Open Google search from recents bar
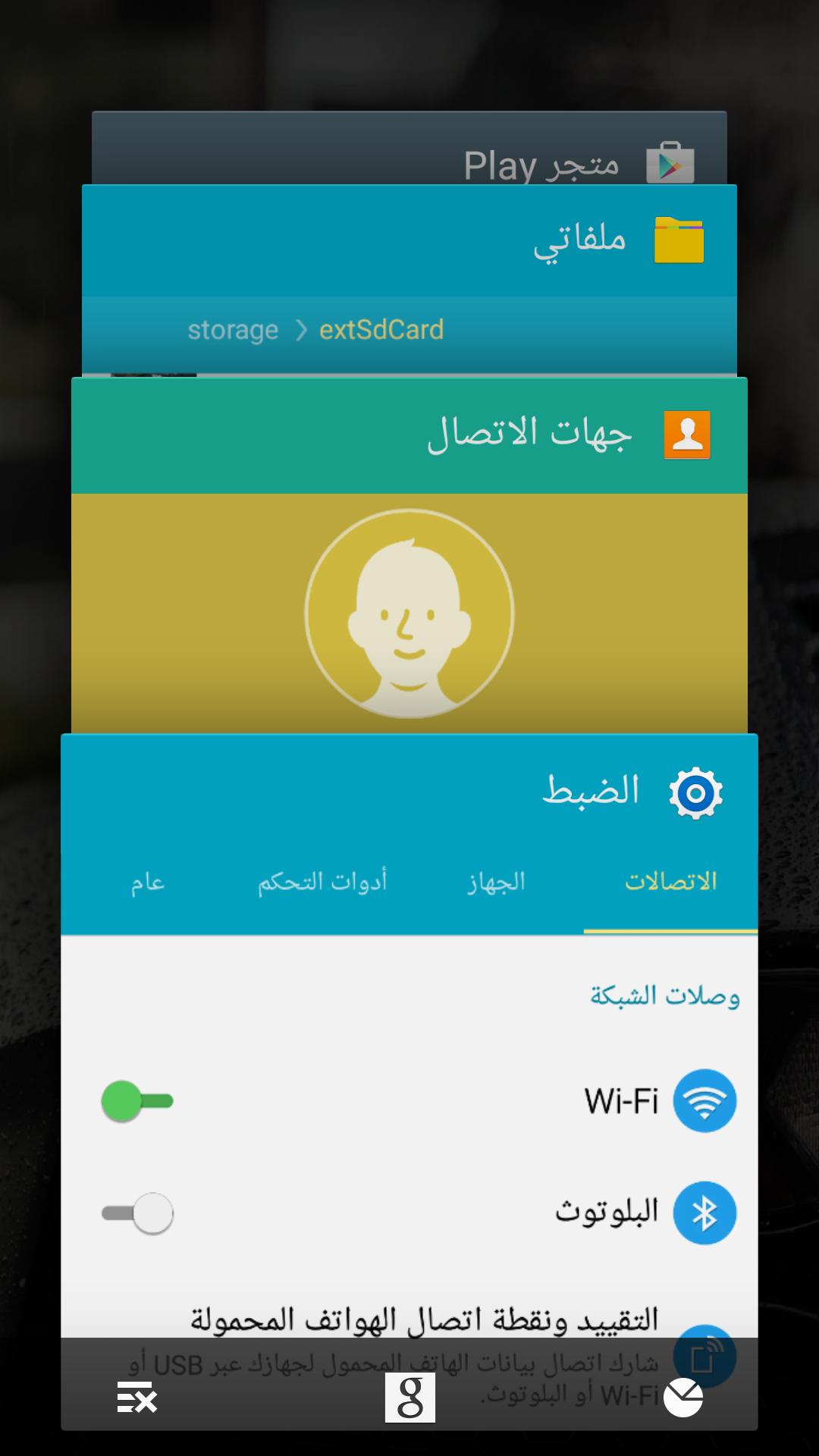 click(x=409, y=1397)
